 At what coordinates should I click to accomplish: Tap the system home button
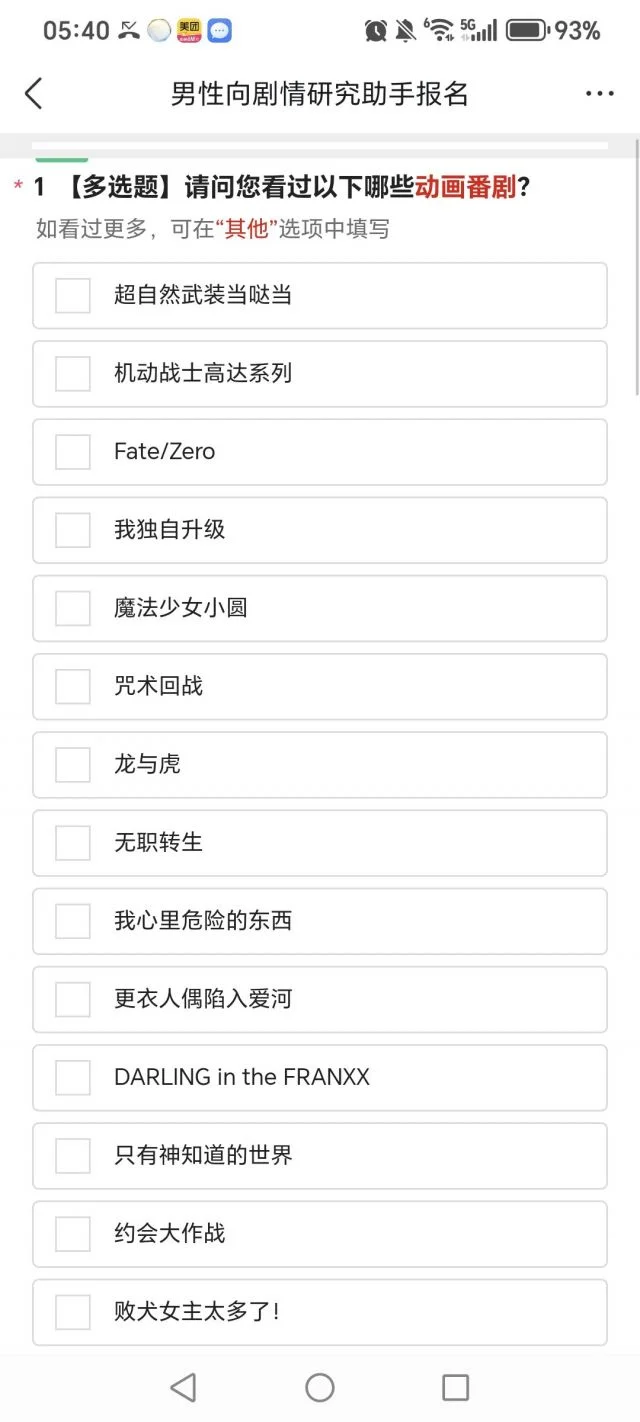(320, 1387)
